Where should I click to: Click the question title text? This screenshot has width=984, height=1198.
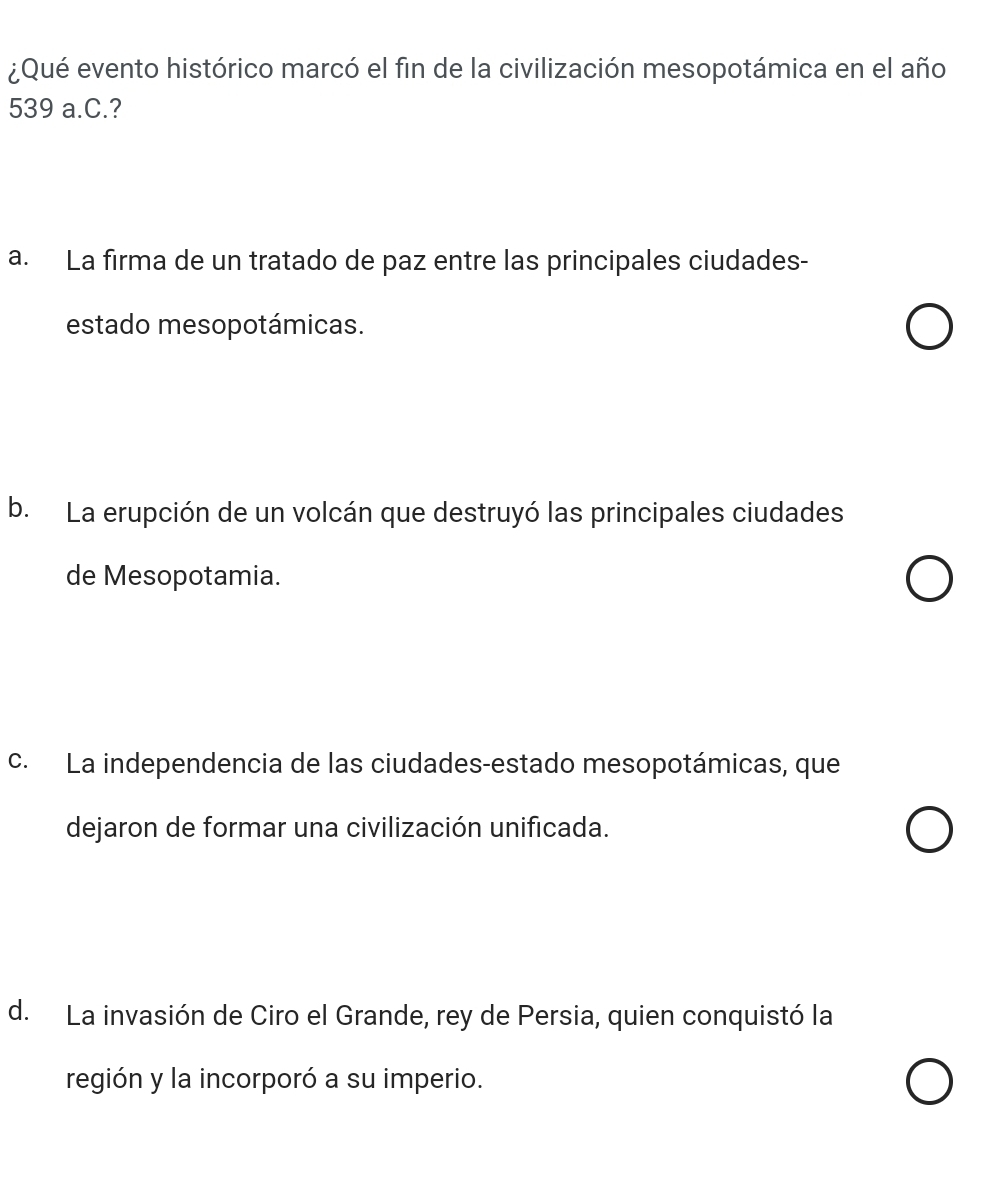click(x=477, y=68)
